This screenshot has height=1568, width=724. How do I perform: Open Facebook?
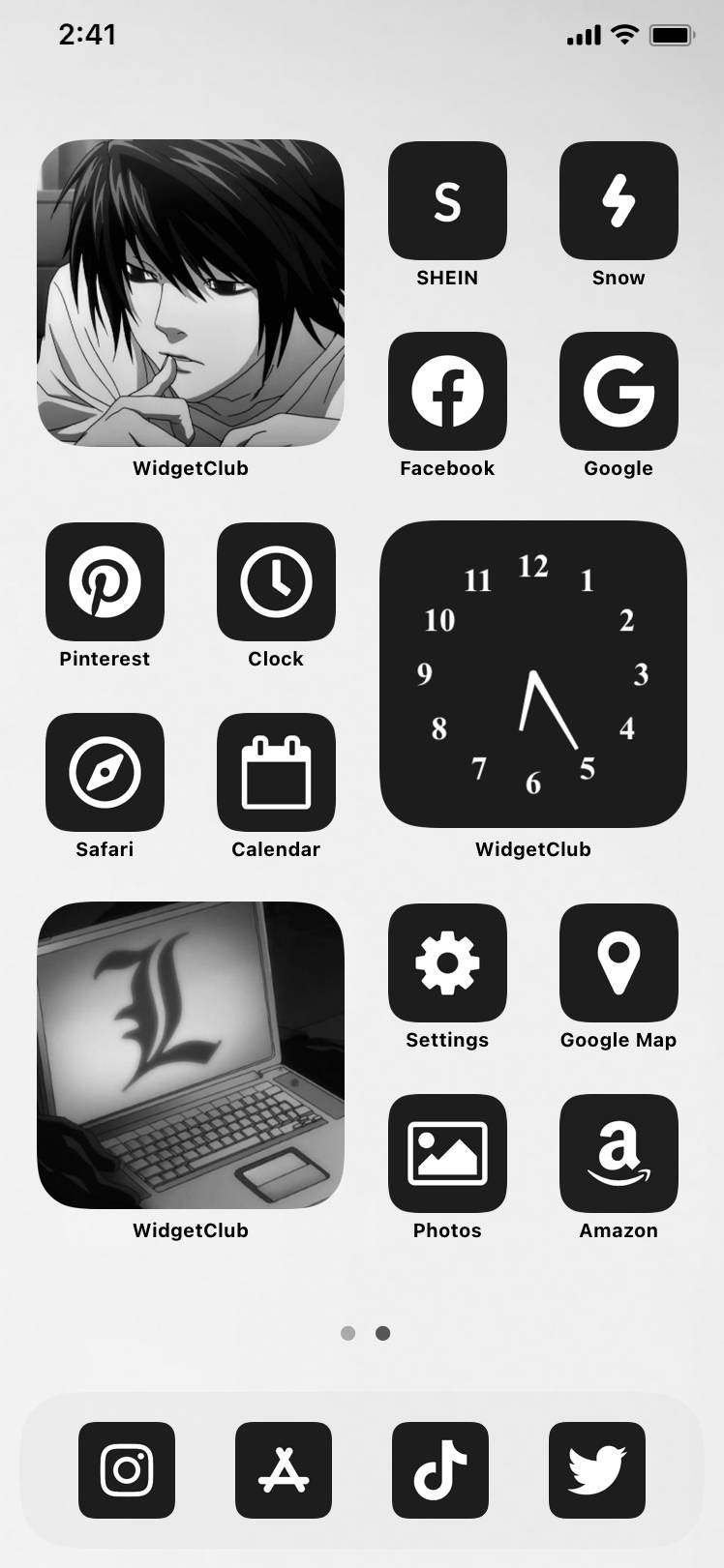pyautogui.click(x=447, y=391)
